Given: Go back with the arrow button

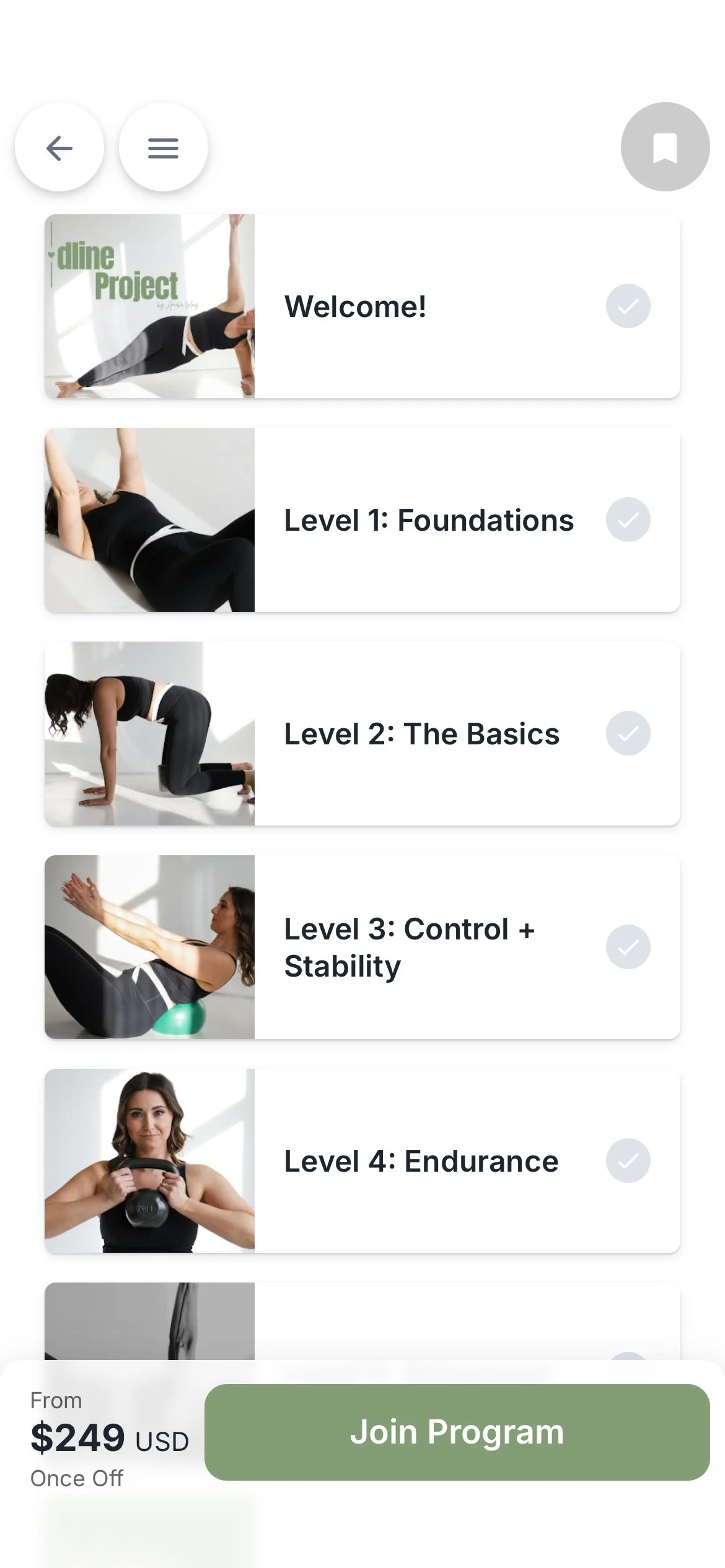Looking at the screenshot, I should click(59, 147).
